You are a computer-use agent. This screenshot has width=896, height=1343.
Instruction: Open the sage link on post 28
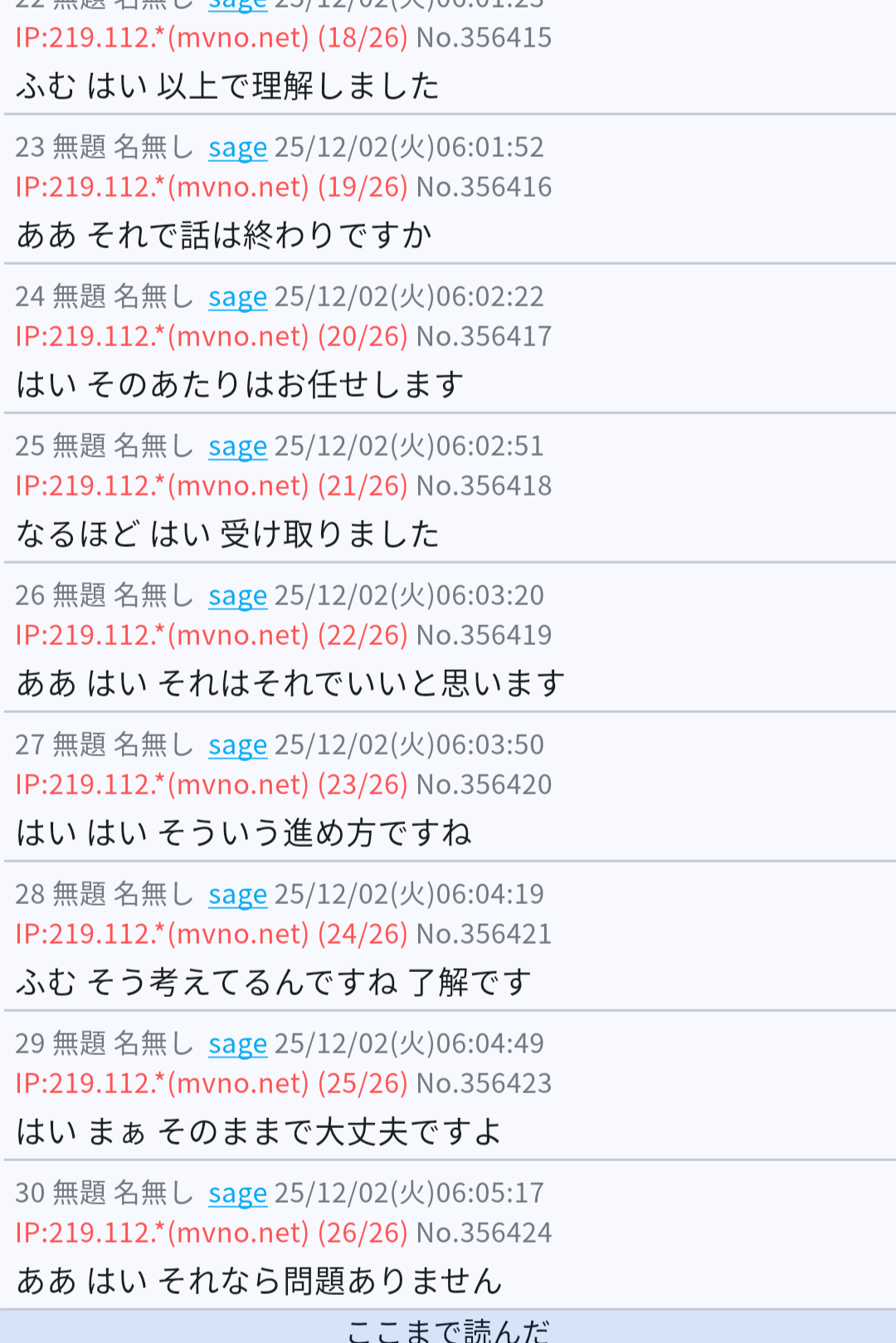click(237, 895)
